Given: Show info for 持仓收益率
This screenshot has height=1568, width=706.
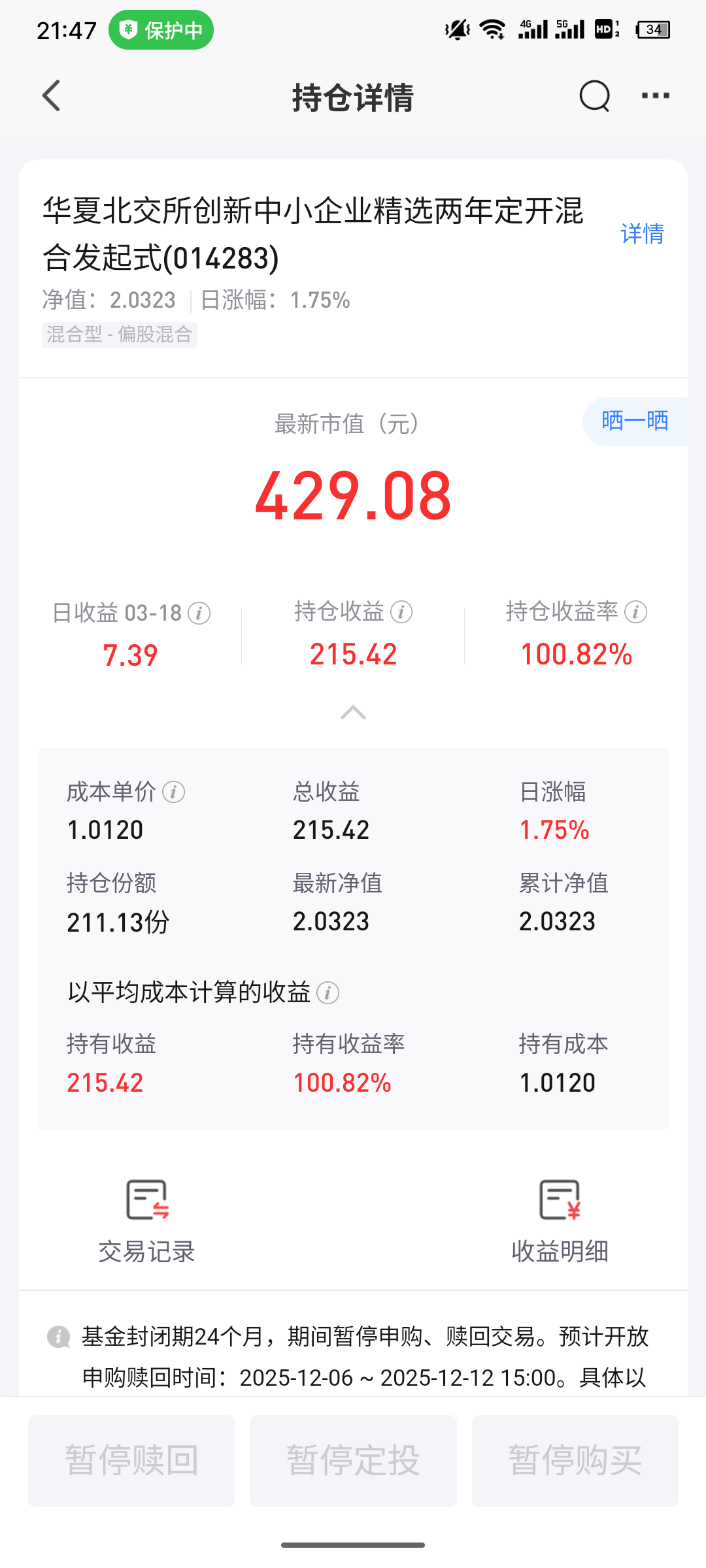Looking at the screenshot, I should tap(635, 612).
